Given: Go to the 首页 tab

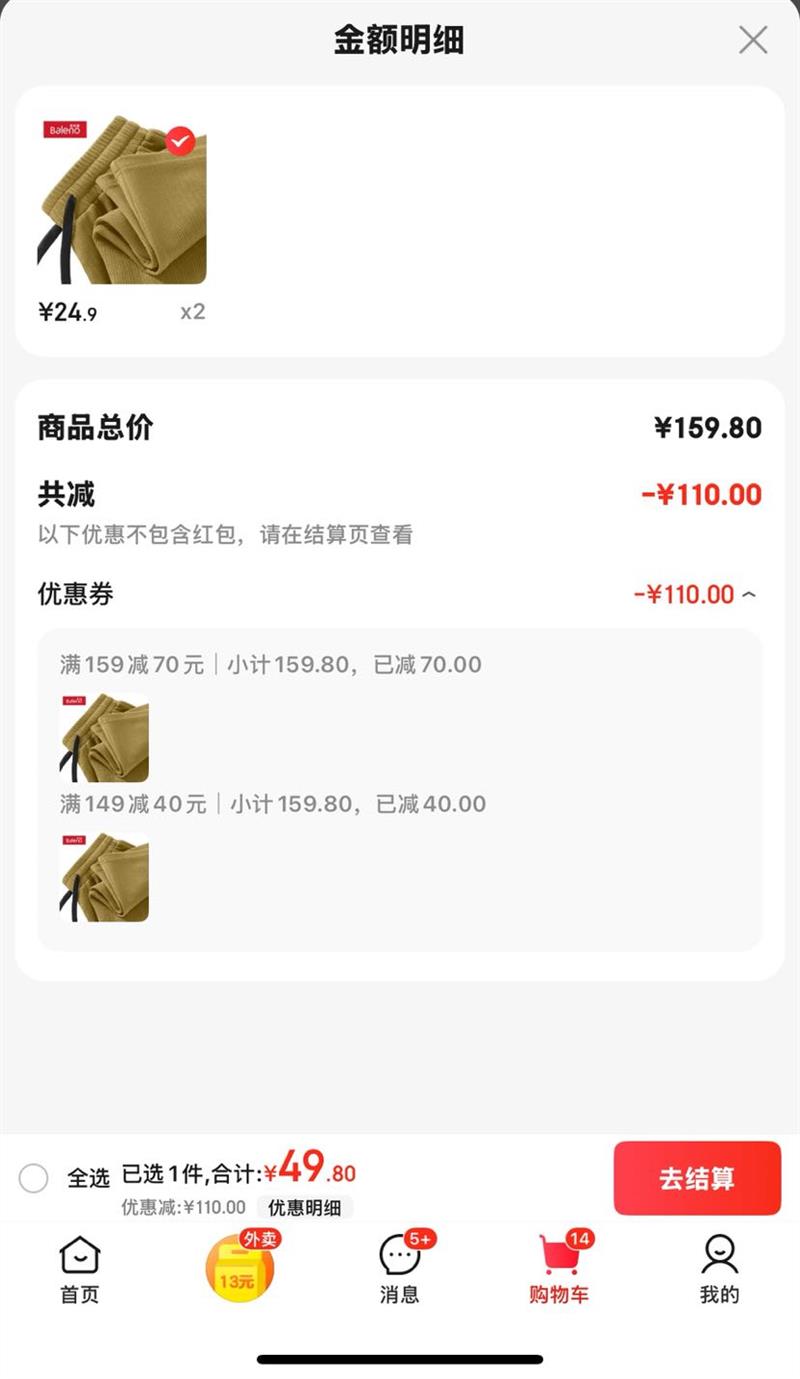Looking at the screenshot, I should pyautogui.click(x=80, y=1269).
